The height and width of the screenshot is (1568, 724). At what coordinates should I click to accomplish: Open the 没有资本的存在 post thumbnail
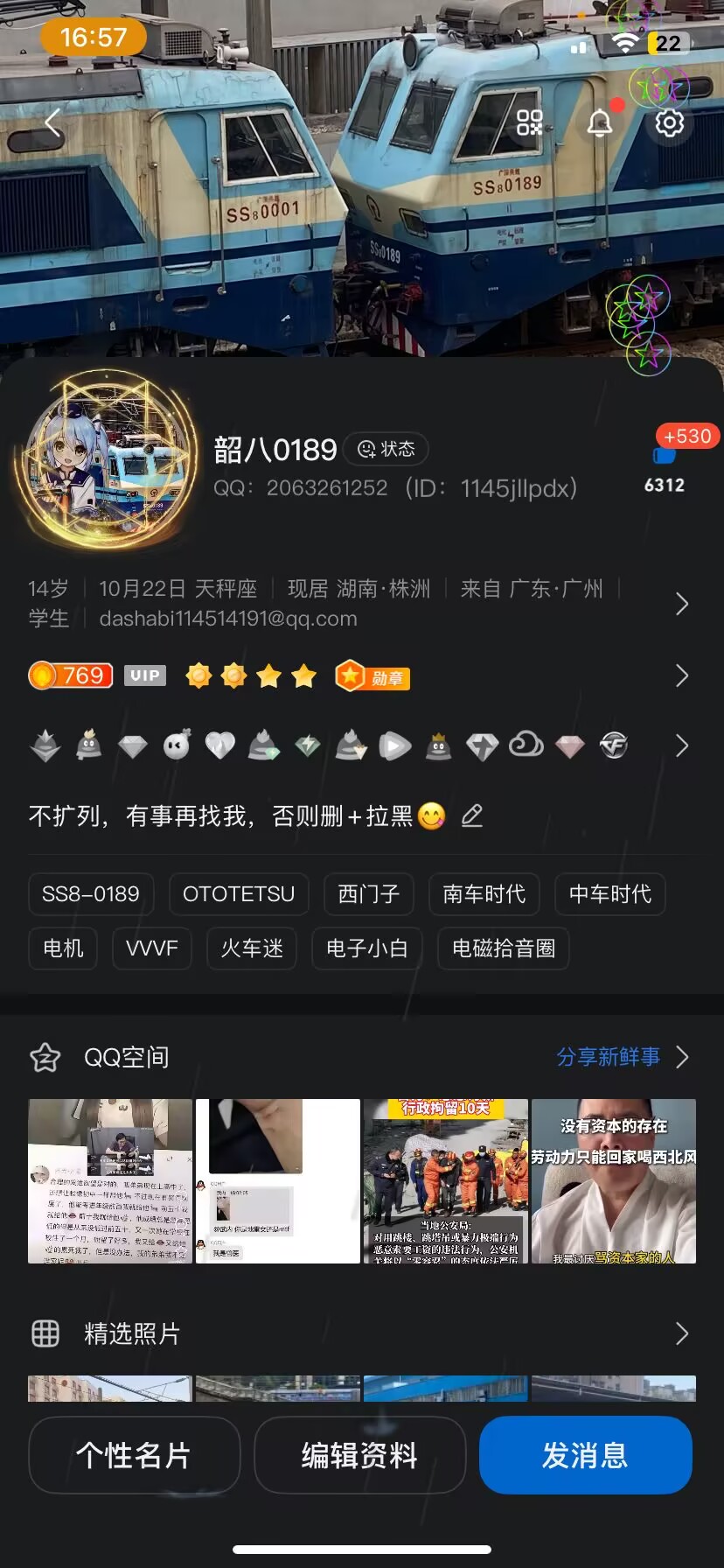pyautogui.click(x=614, y=1181)
